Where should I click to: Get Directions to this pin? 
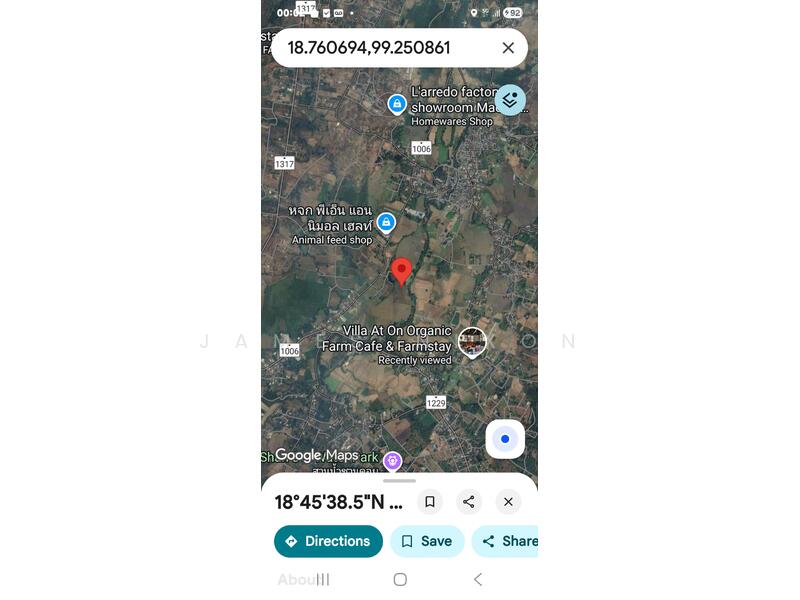tap(328, 541)
